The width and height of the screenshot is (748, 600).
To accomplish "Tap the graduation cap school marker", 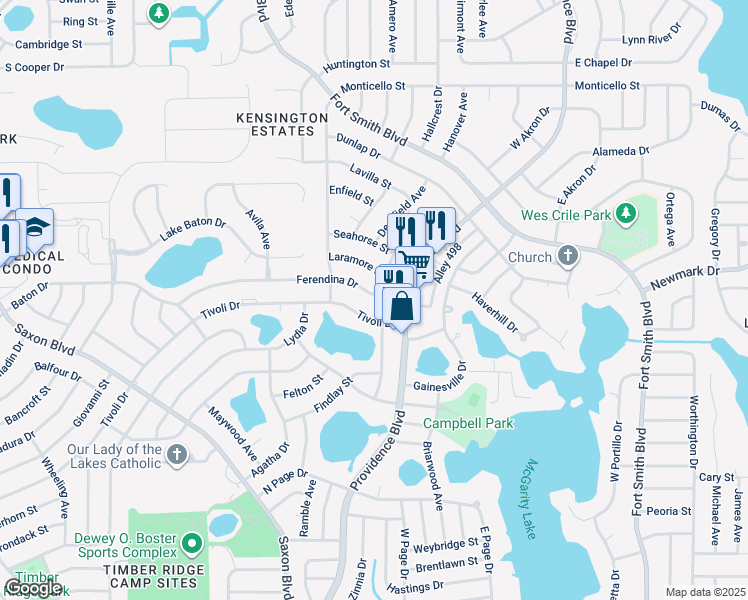I will pos(36,227).
